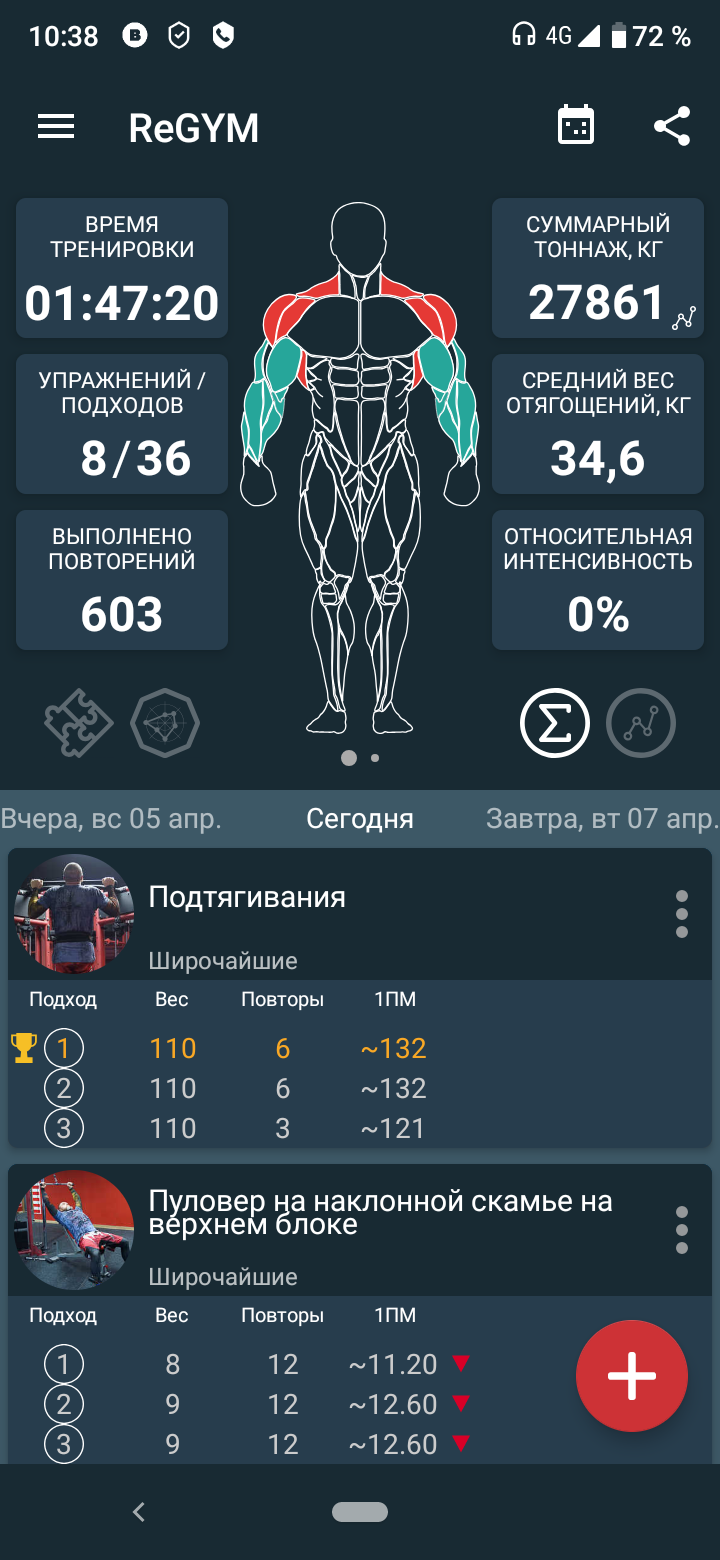This screenshot has width=720, height=1560.
Task: Go back with system back button
Action: (x=139, y=1512)
